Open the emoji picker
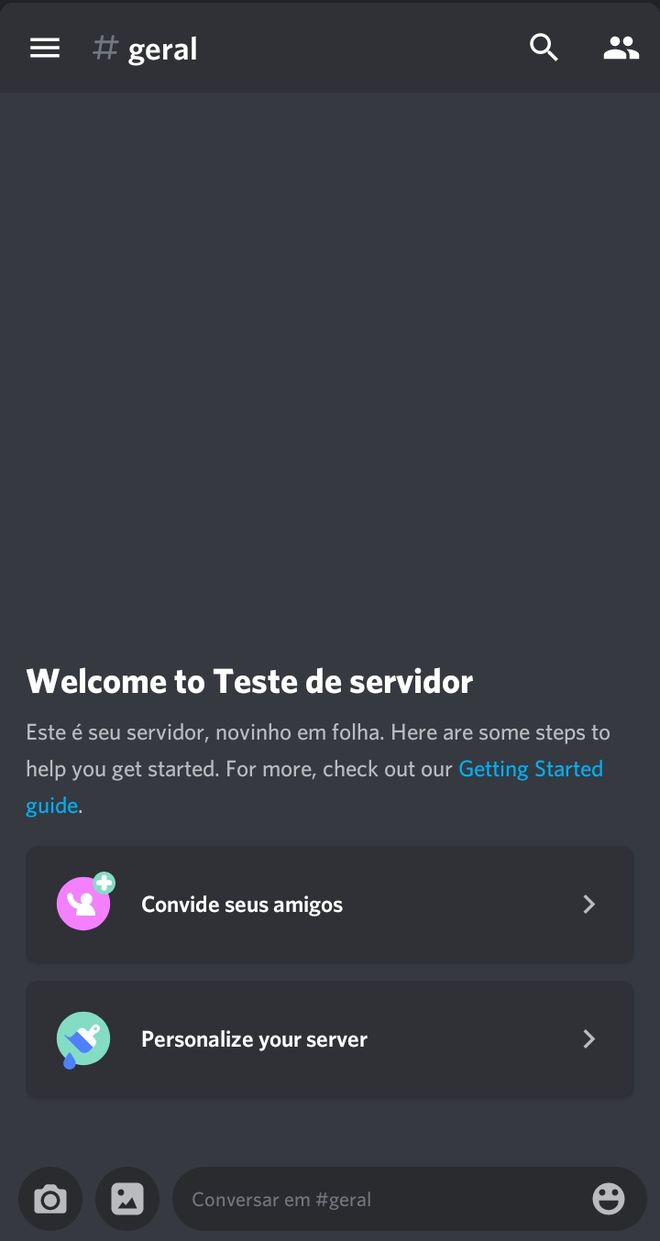The width and height of the screenshot is (660, 1241). coord(608,1199)
